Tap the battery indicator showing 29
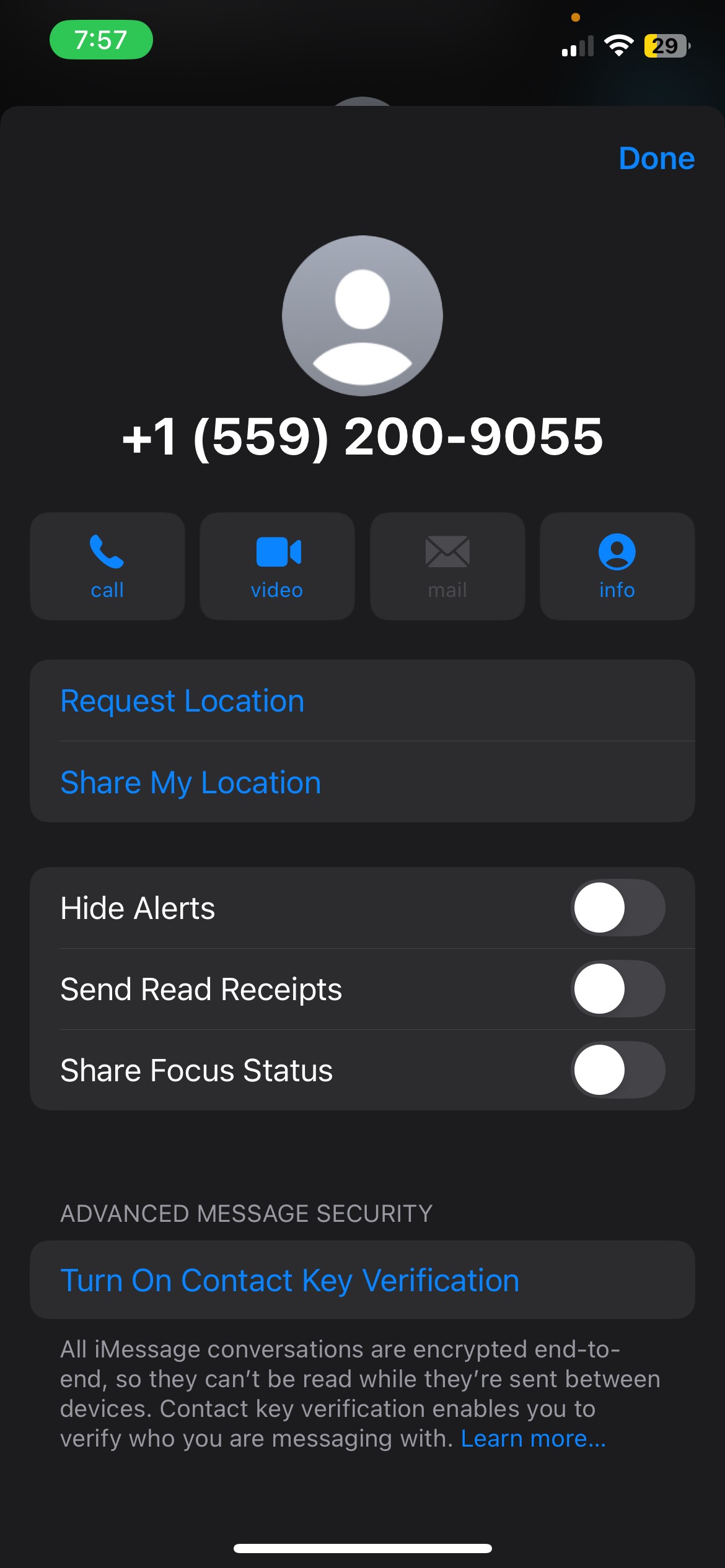The image size is (725, 1568). tap(665, 45)
